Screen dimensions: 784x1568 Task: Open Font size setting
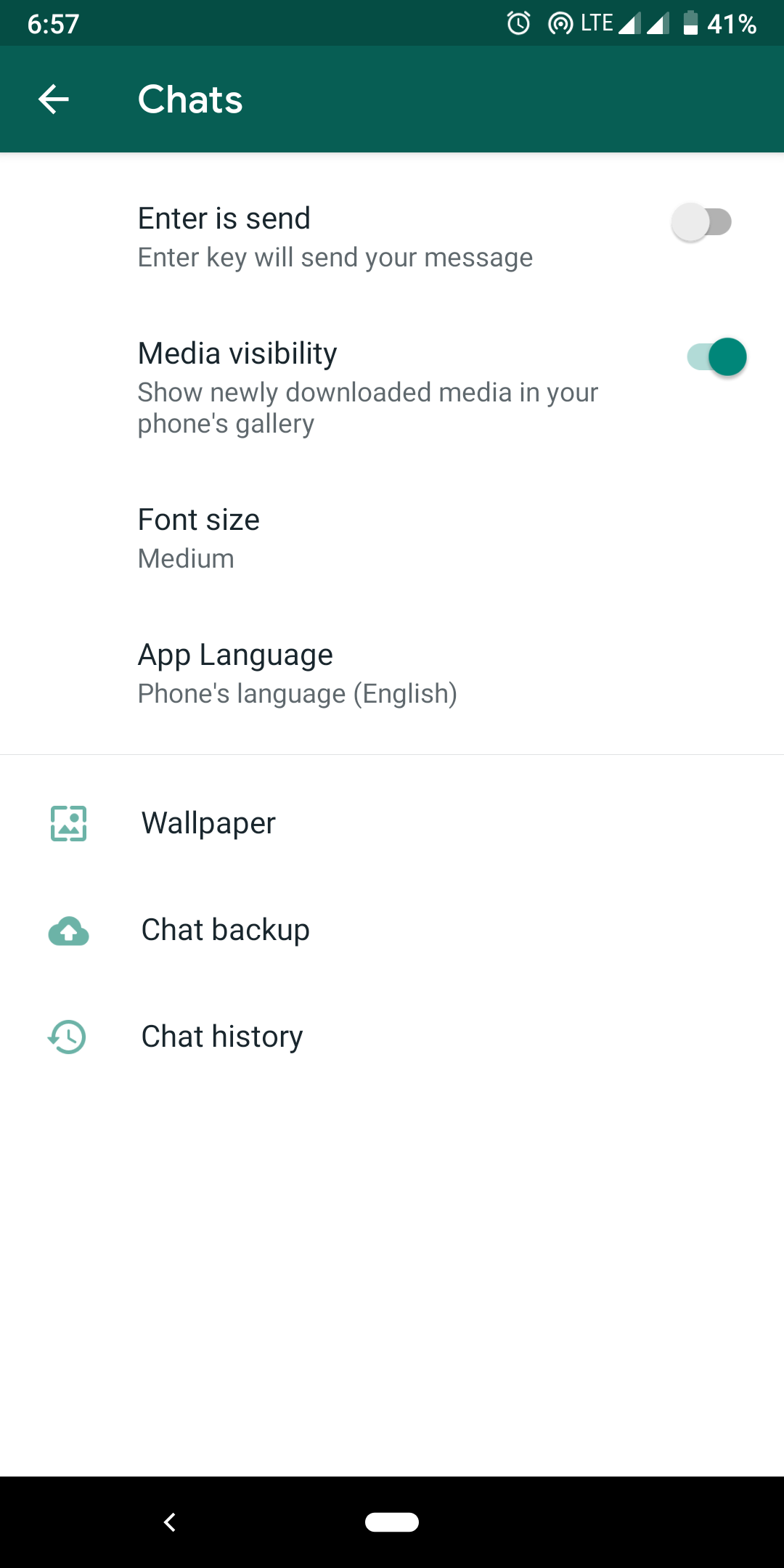pos(392,539)
